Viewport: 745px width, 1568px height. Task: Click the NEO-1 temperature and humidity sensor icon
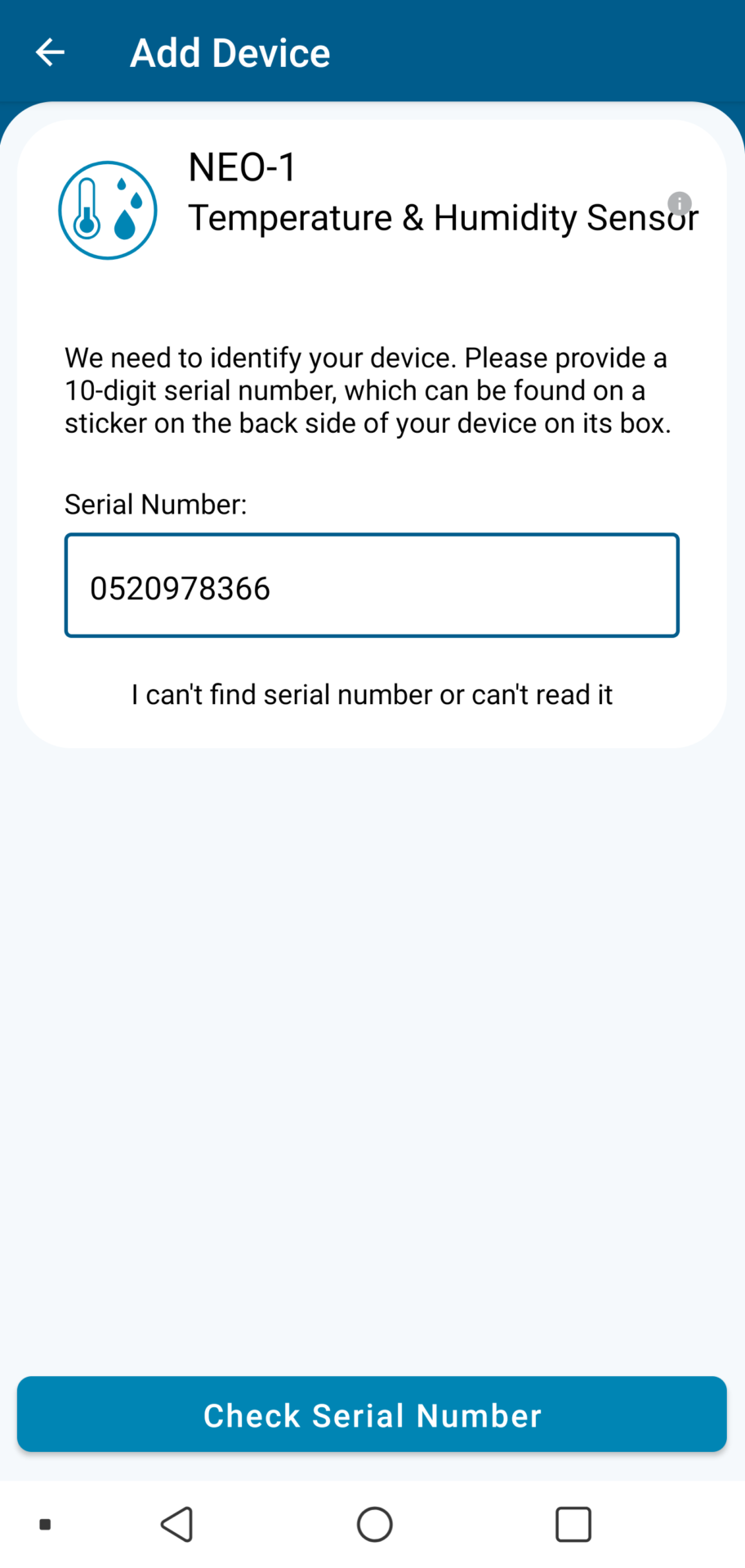tap(107, 210)
